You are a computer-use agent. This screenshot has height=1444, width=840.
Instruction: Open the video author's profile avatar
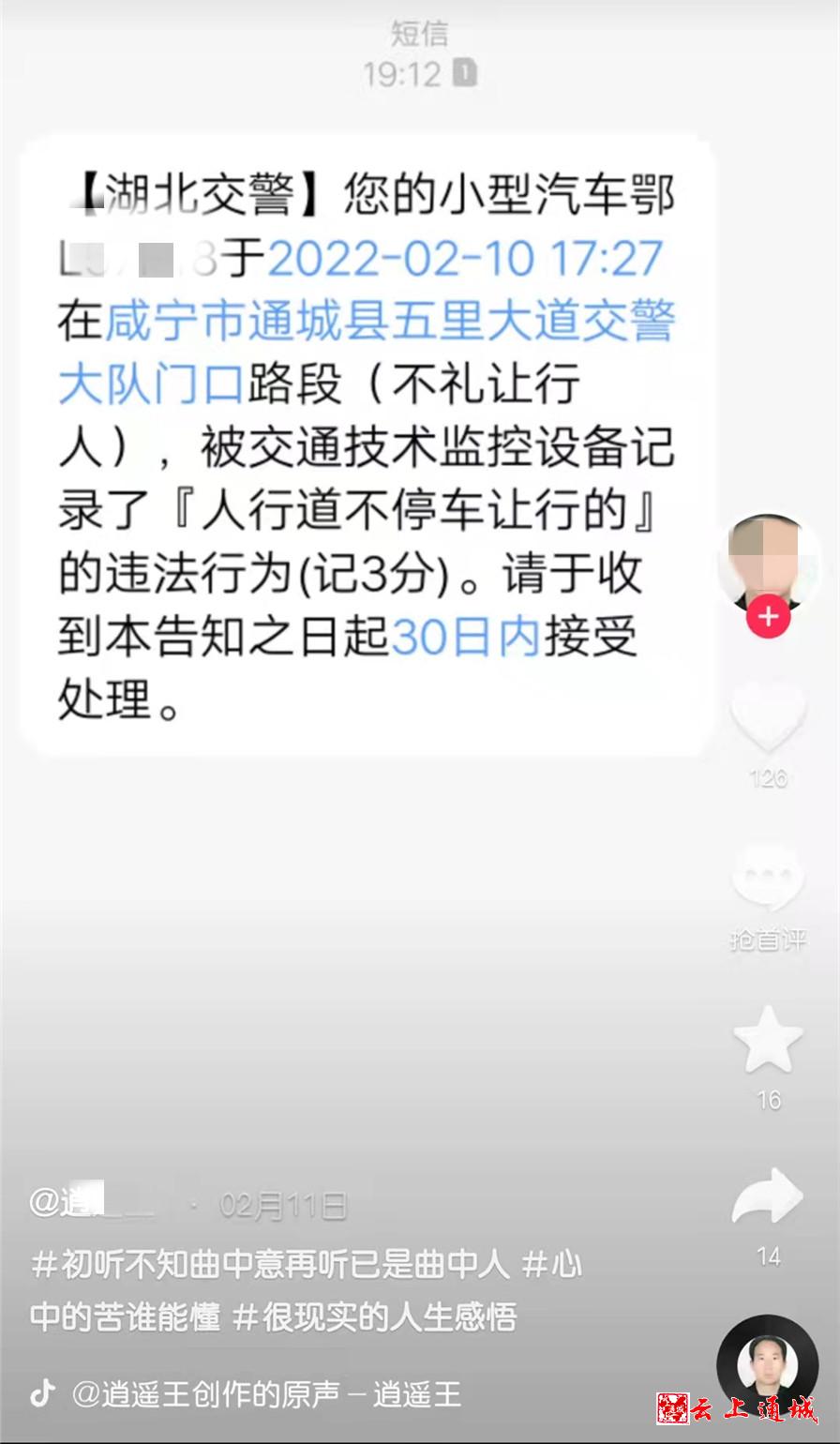pos(768,561)
